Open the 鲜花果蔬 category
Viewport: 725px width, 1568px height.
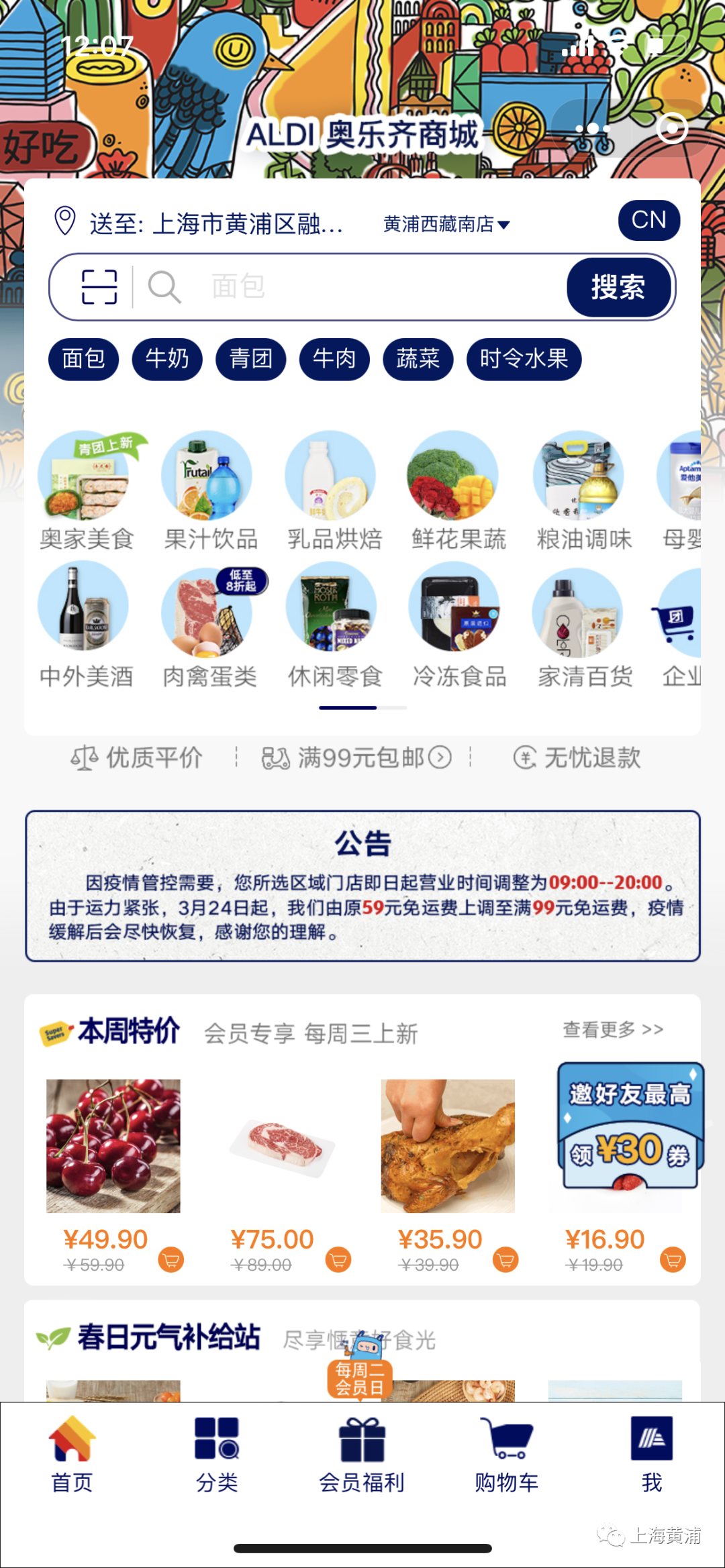click(458, 490)
